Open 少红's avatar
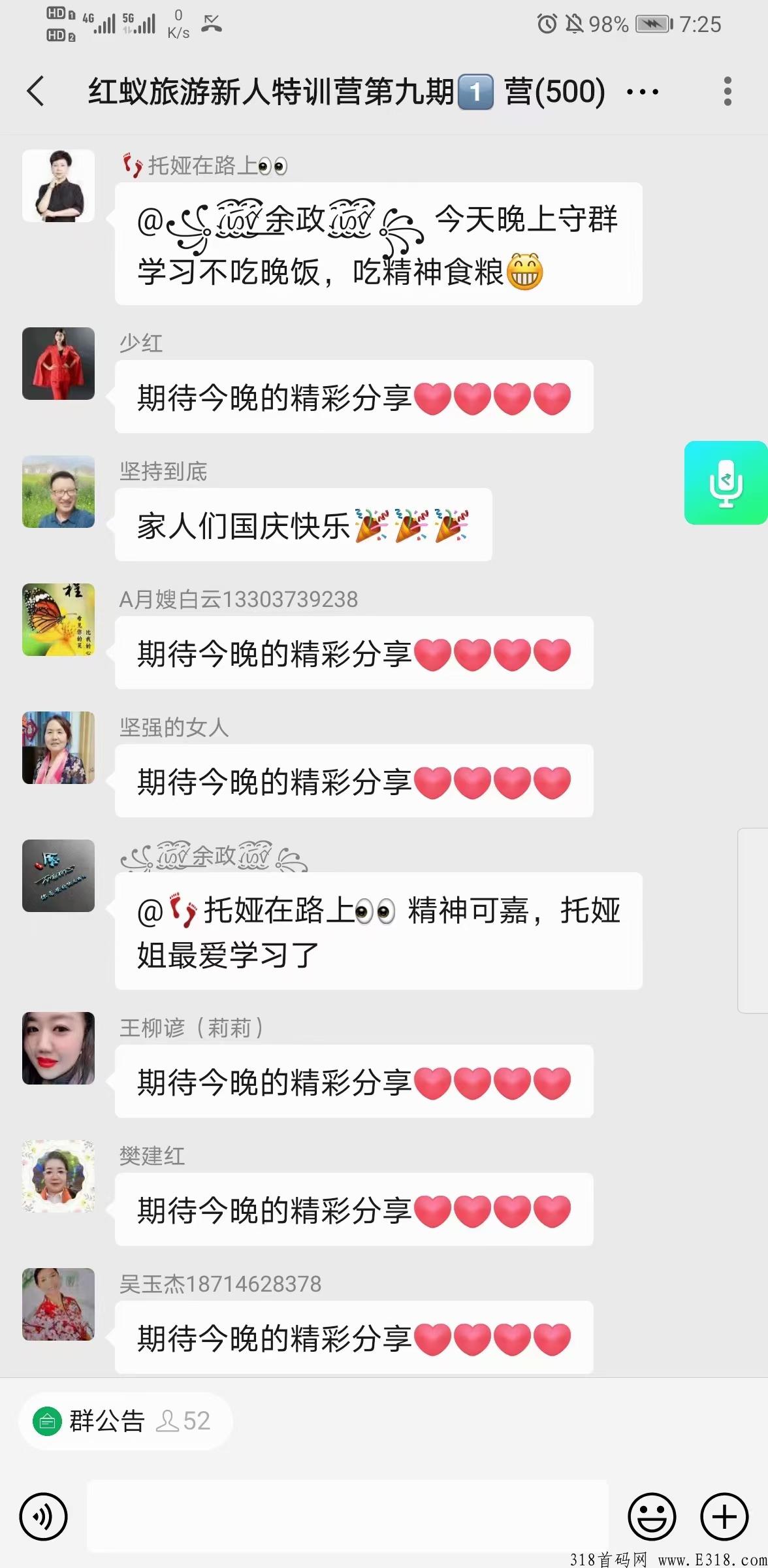Screen dimensions: 768x1568 pos(59,363)
